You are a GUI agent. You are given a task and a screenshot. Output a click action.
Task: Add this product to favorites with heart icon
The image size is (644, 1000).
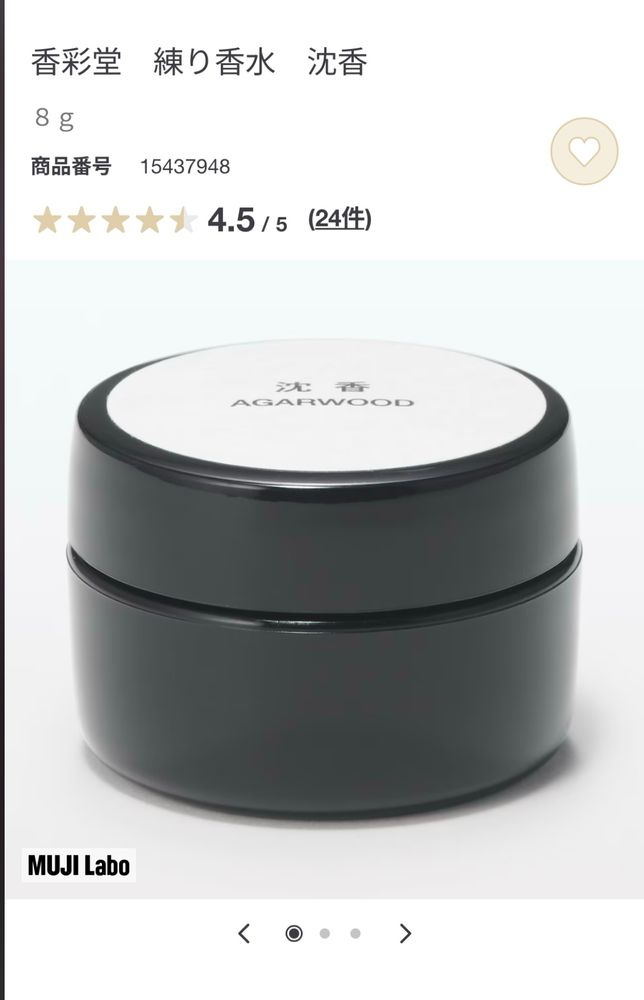tap(584, 151)
